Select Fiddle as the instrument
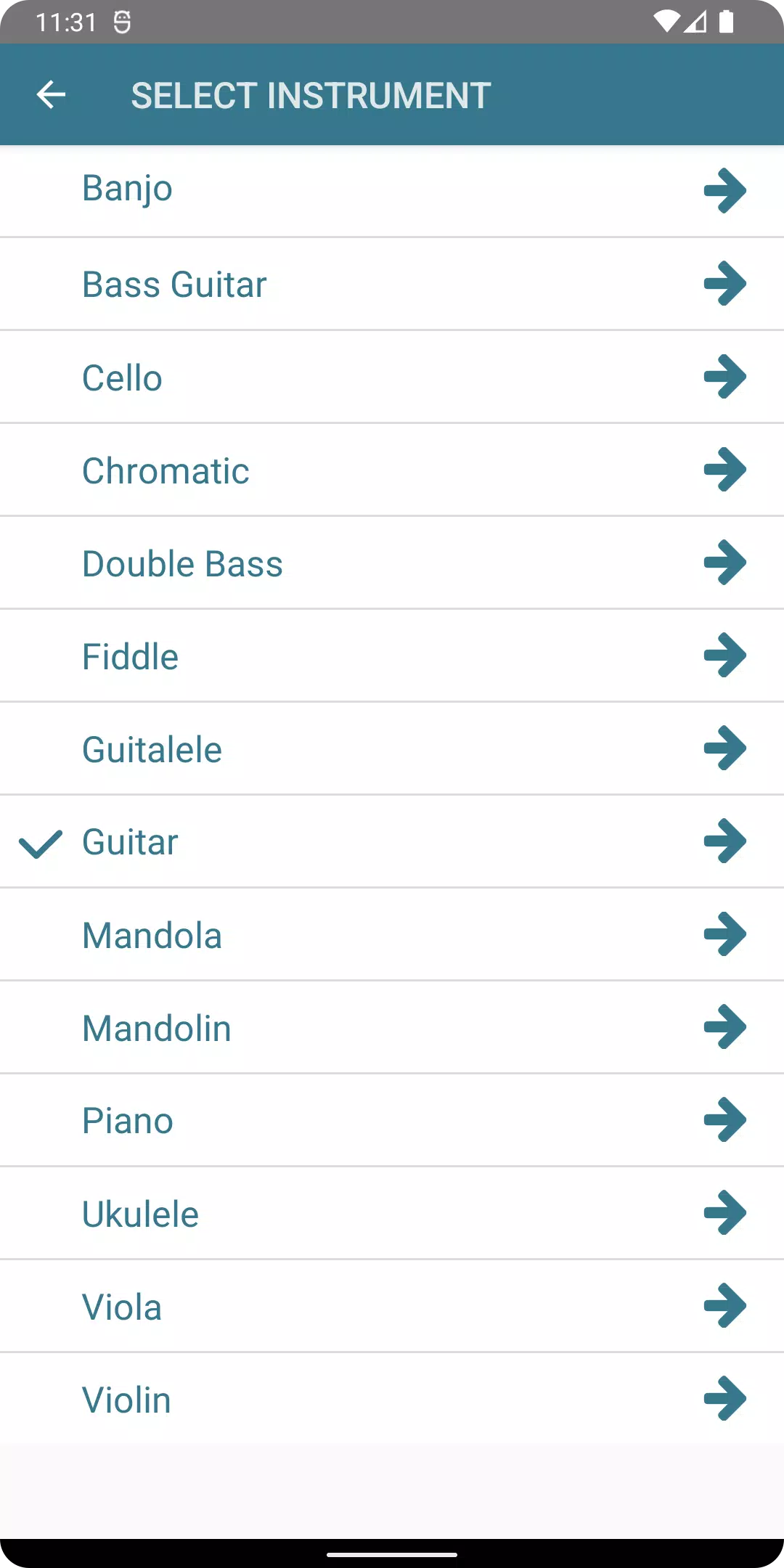Screen dimensions: 784x1568 pos(290,656)
